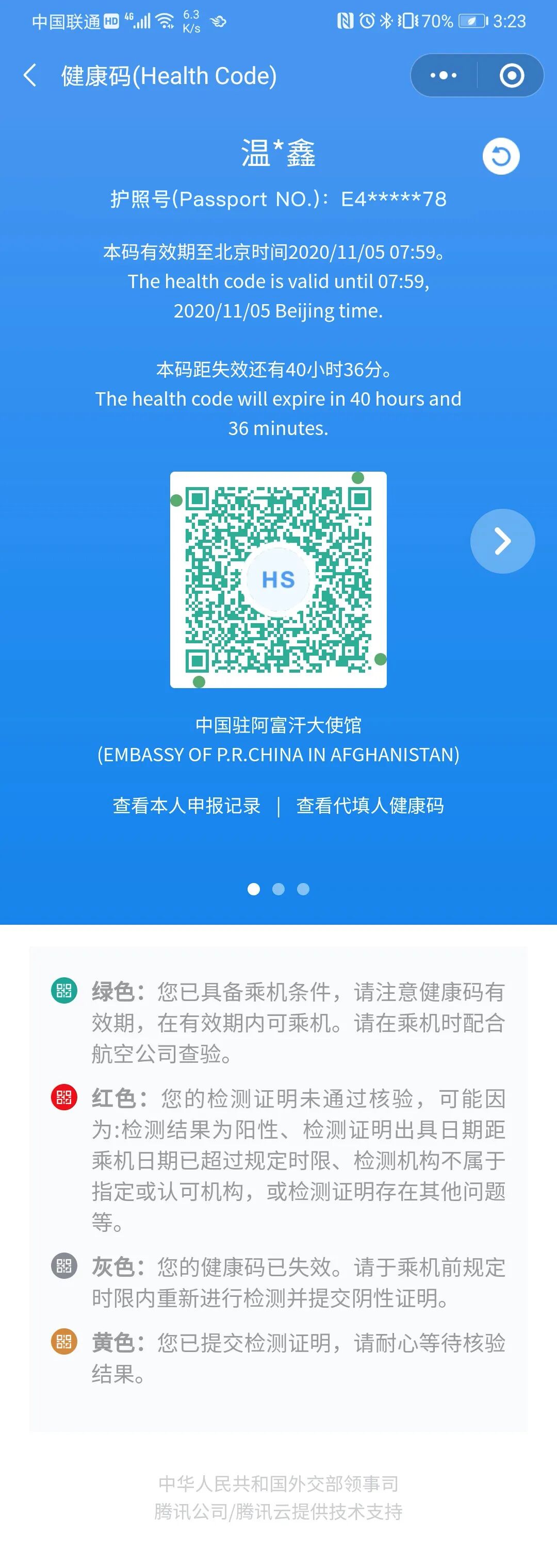Show the next health code with the right arrow
557x1568 pixels.
502,541
